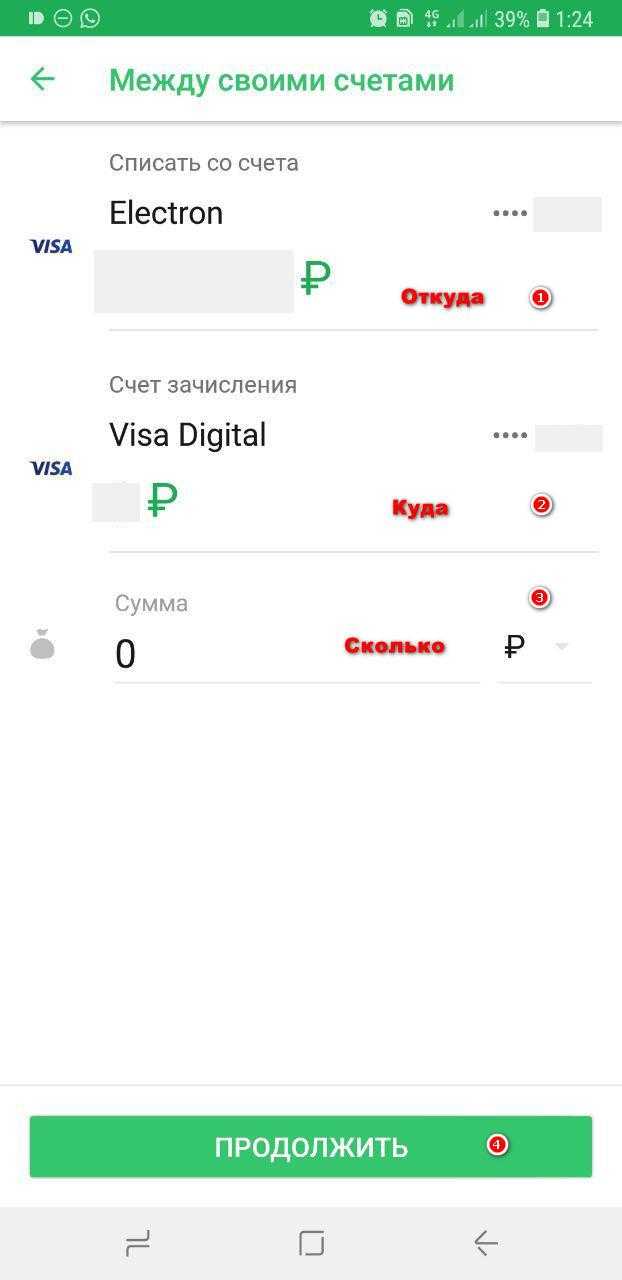622x1280 pixels.
Task: Tap the ПРОДОЛЖИТЬ button
Action: pyautogui.click(x=310, y=1146)
